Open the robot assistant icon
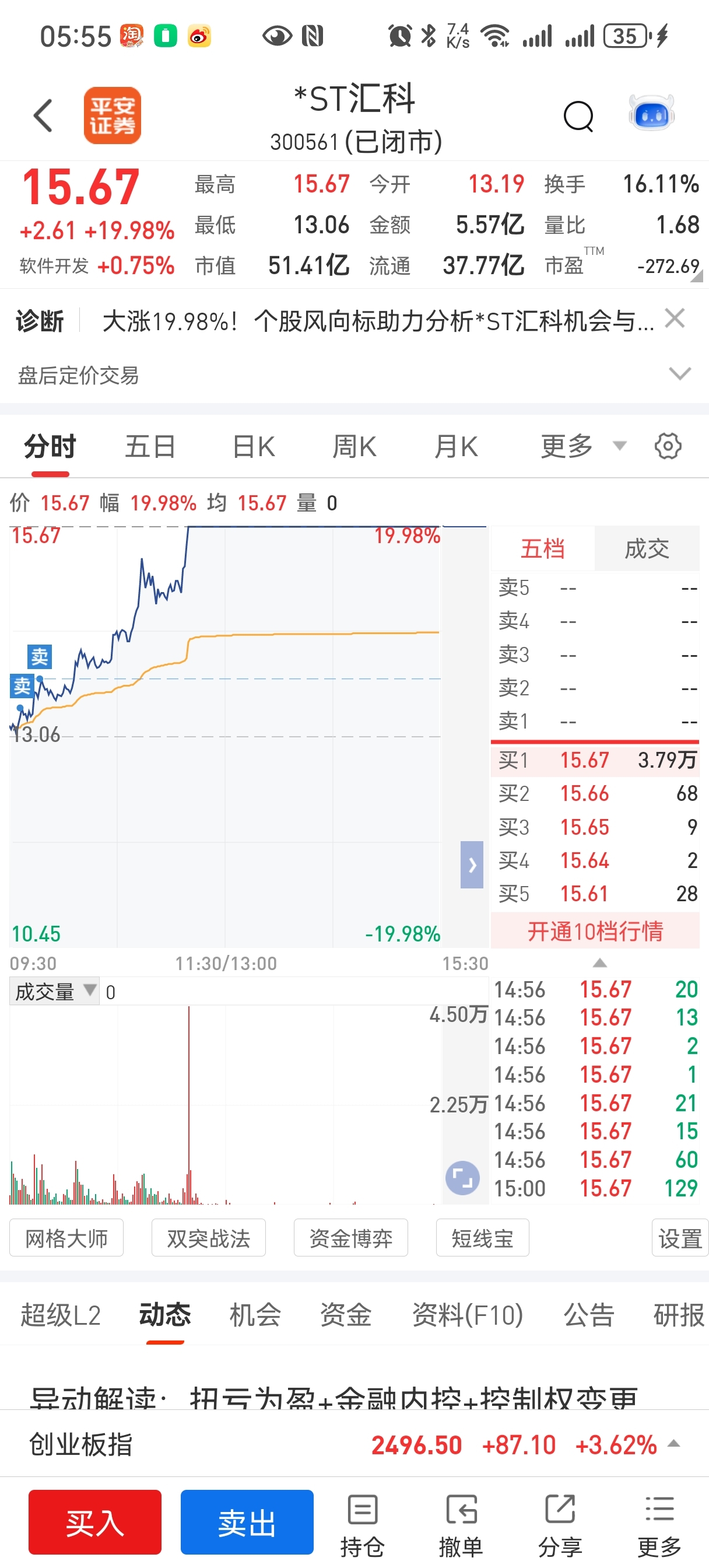The image size is (709, 1568). tap(651, 114)
